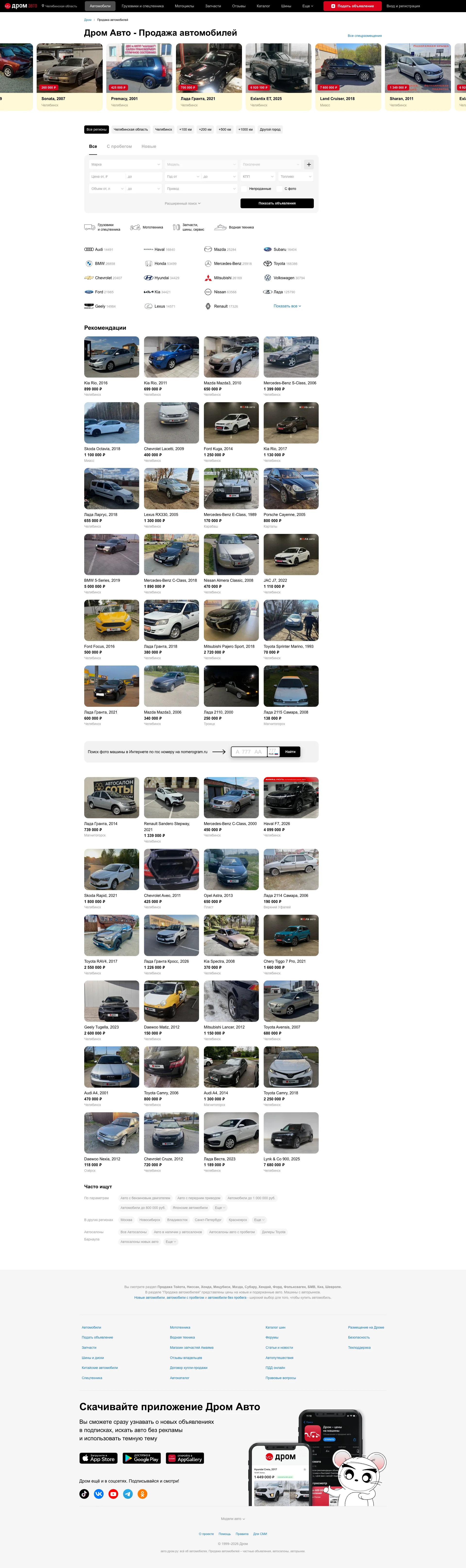Switch to the С пробегом tab
The image size is (466, 1568).
pyautogui.click(x=119, y=147)
